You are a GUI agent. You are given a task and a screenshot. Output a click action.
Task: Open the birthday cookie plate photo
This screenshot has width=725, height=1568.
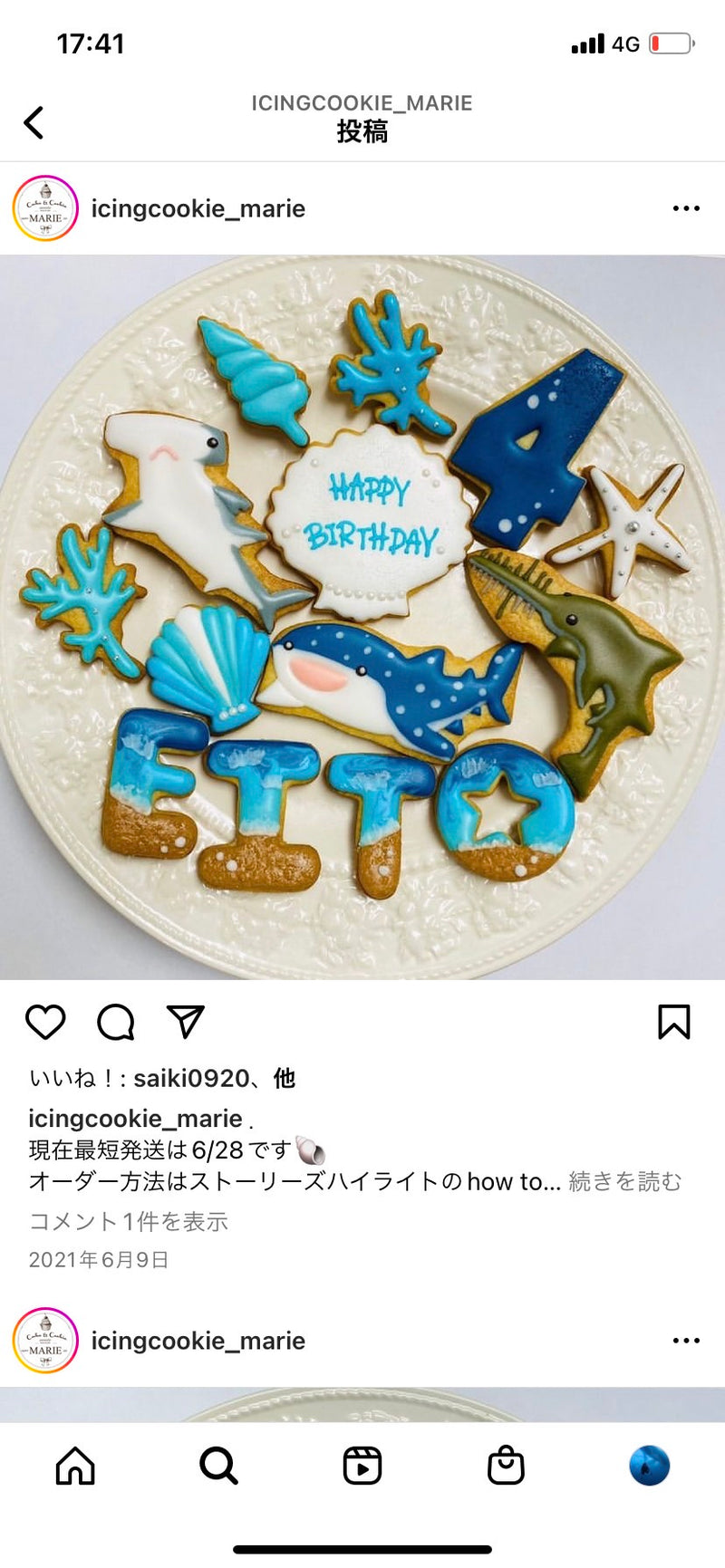(362, 617)
